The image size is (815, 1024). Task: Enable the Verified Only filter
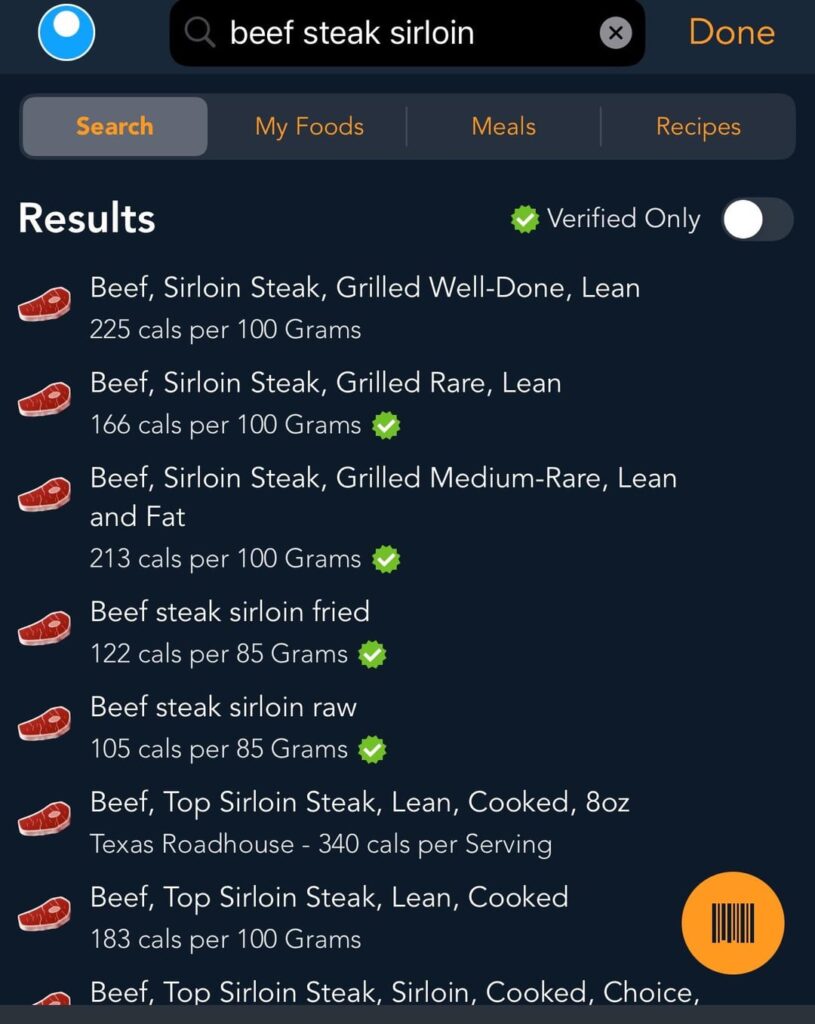(757, 219)
